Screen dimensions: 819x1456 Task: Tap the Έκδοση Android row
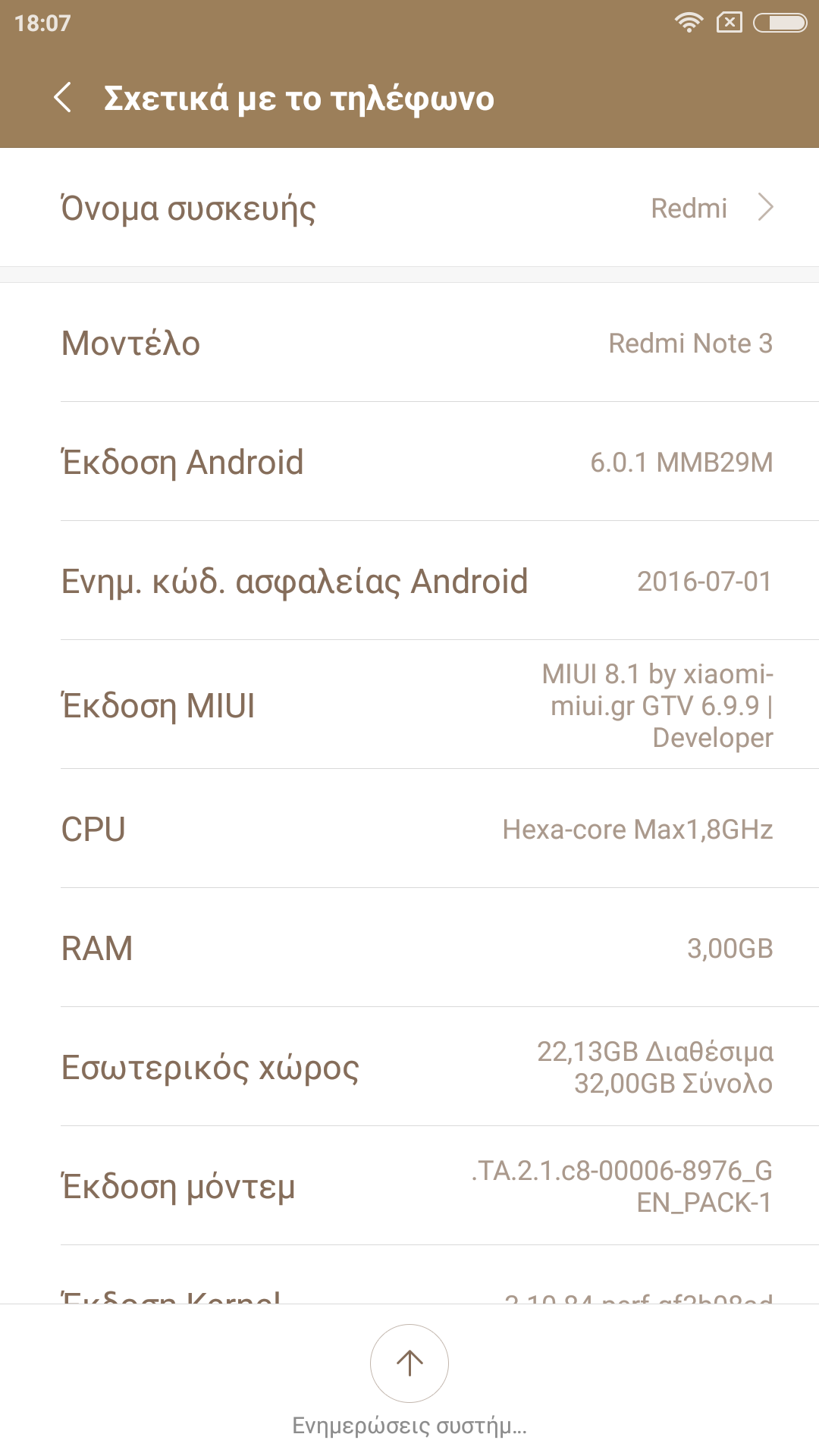(x=409, y=462)
